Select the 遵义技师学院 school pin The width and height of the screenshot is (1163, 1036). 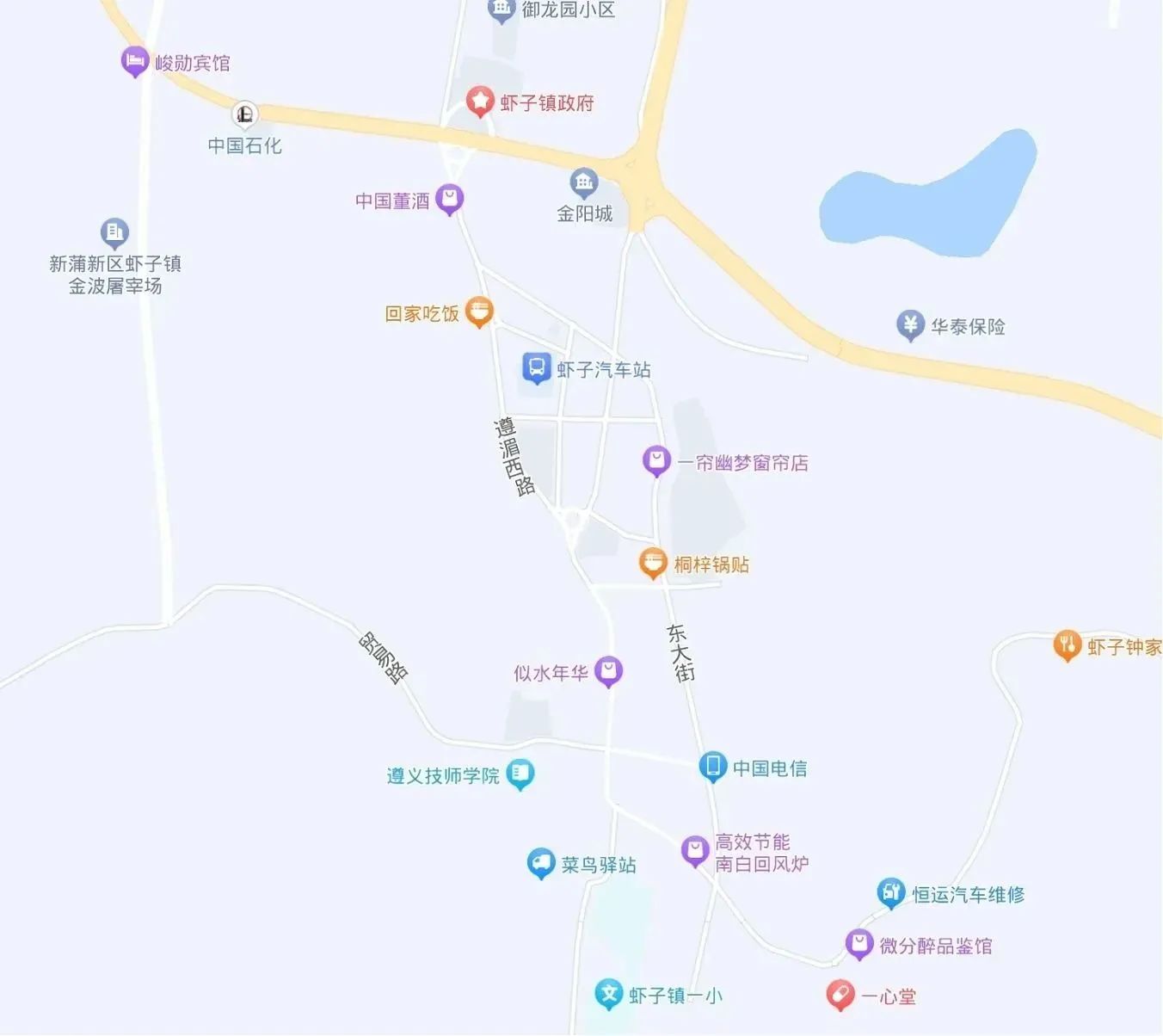tap(520, 774)
